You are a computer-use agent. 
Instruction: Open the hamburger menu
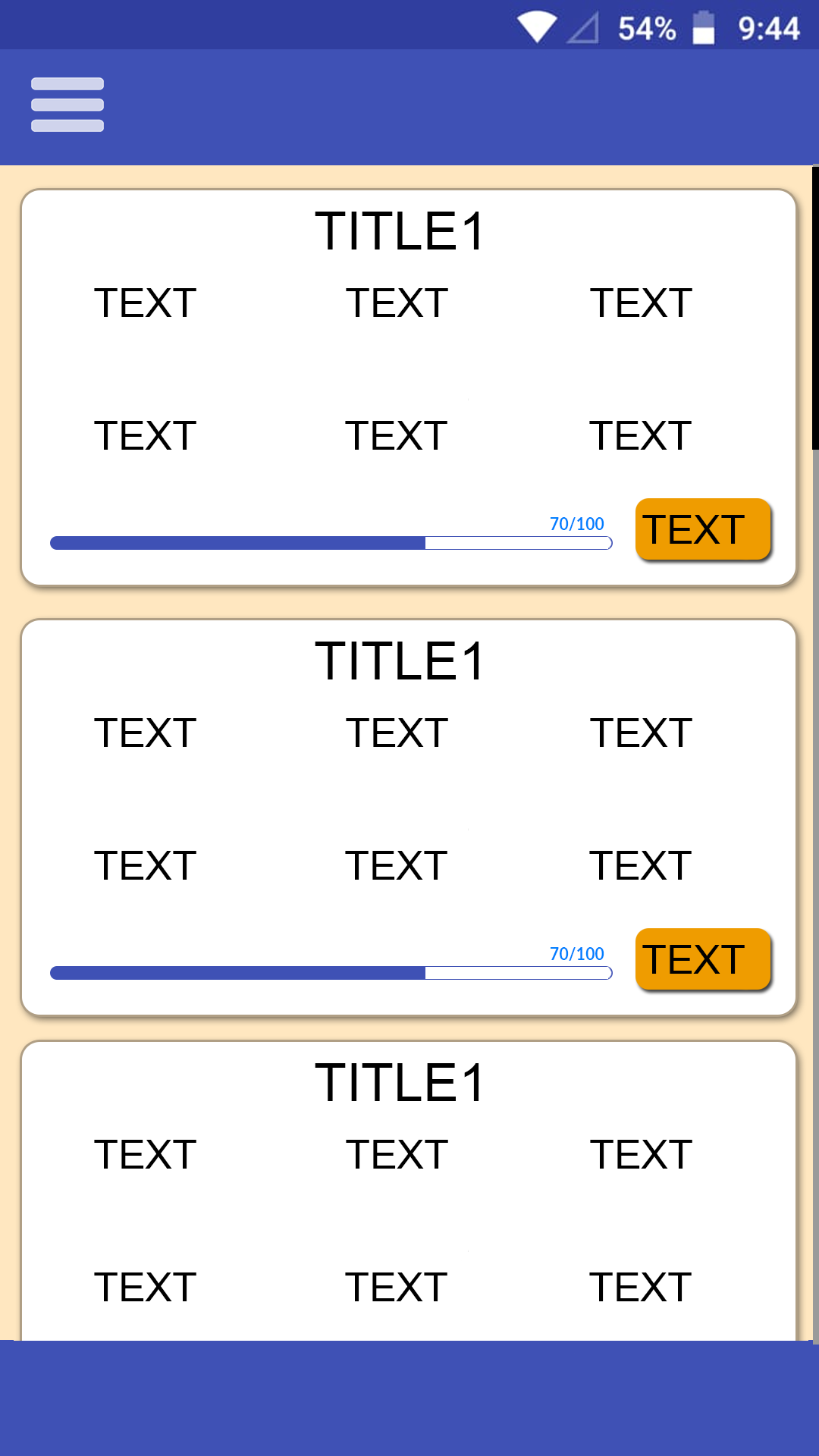click(67, 105)
